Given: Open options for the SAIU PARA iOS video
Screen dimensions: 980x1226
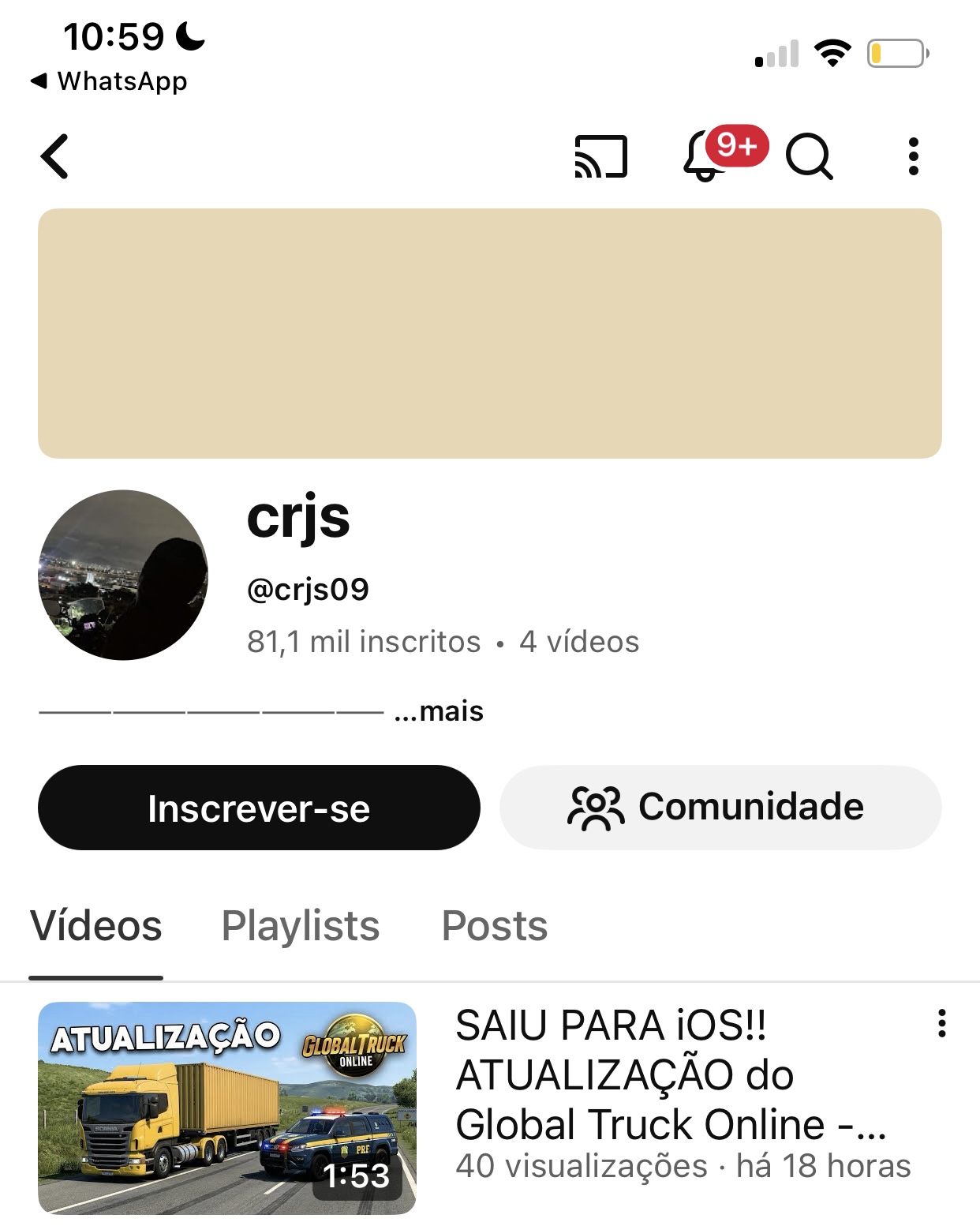Looking at the screenshot, I should click(941, 1023).
